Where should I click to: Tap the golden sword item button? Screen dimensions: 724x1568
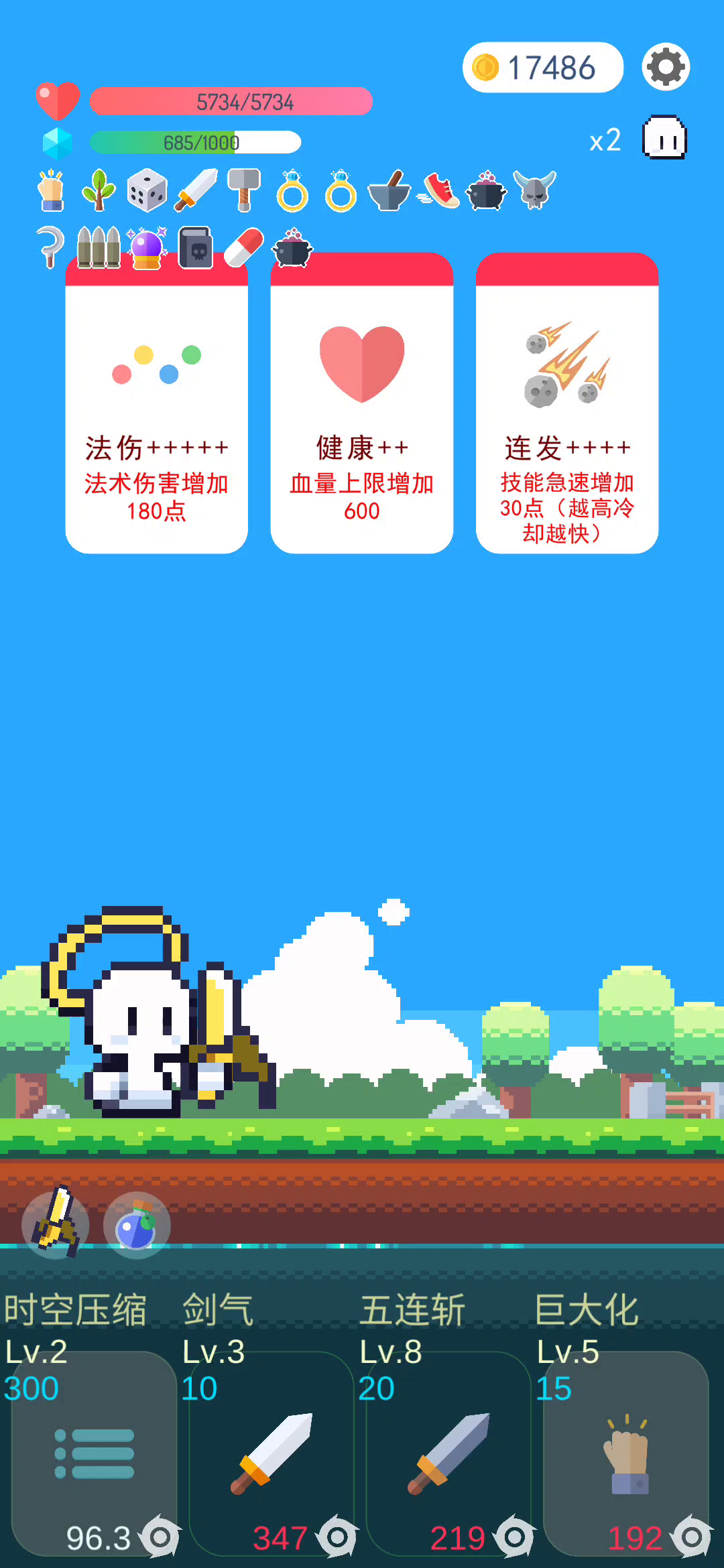pos(56,1226)
